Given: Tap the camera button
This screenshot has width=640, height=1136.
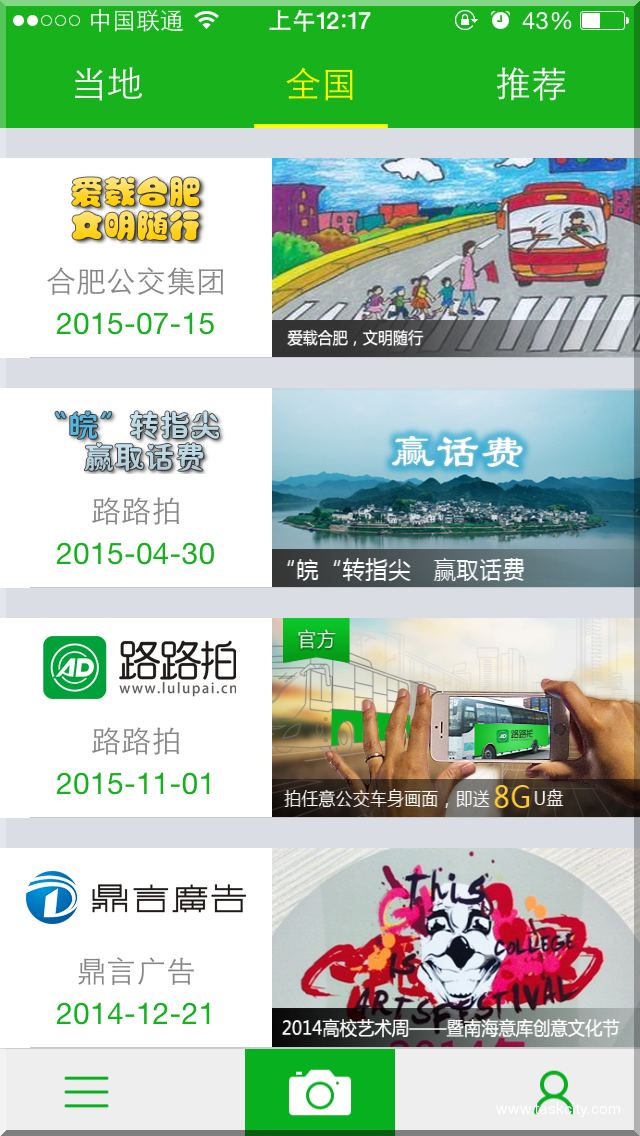Looking at the screenshot, I should [320, 1092].
